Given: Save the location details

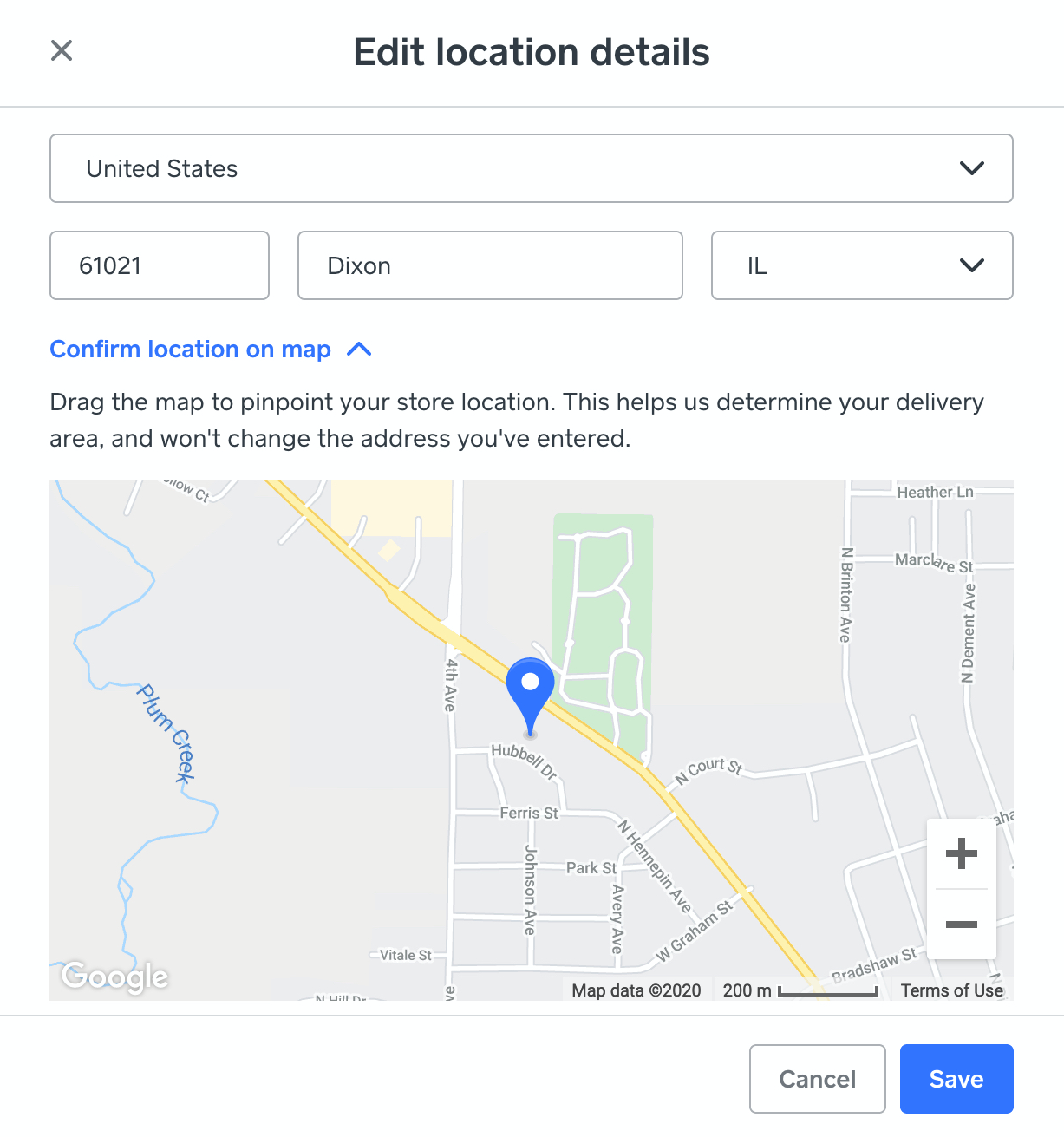Looking at the screenshot, I should tap(956, 1079).
